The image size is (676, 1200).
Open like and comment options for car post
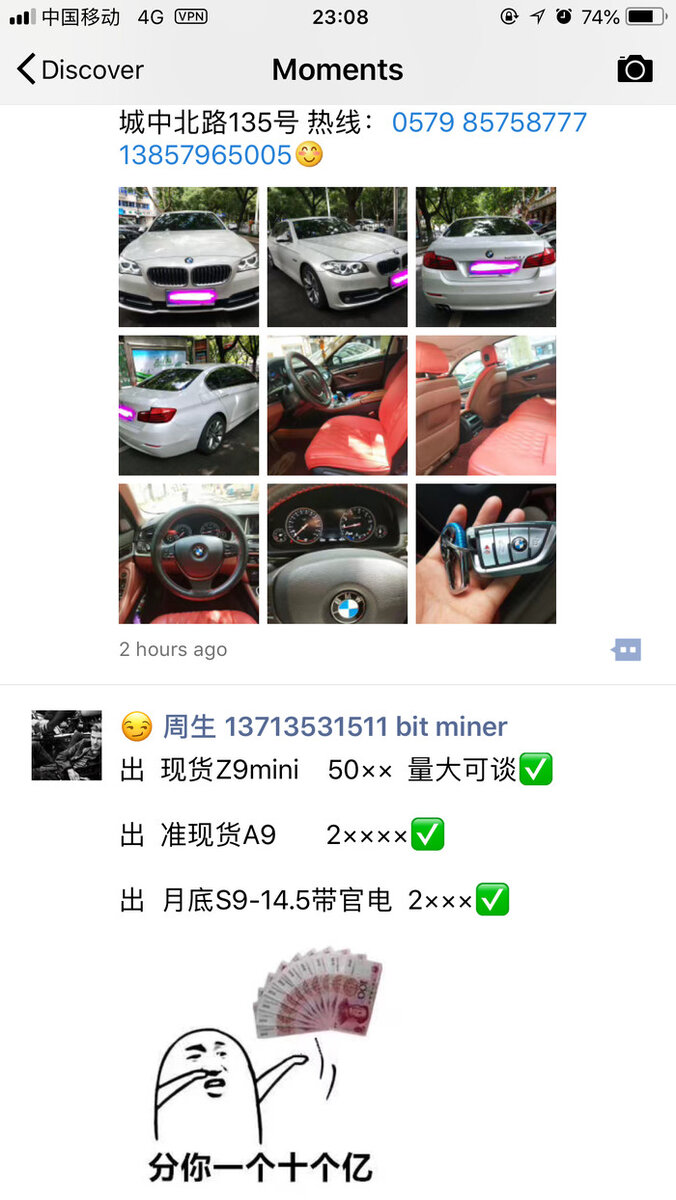[626, 649]
